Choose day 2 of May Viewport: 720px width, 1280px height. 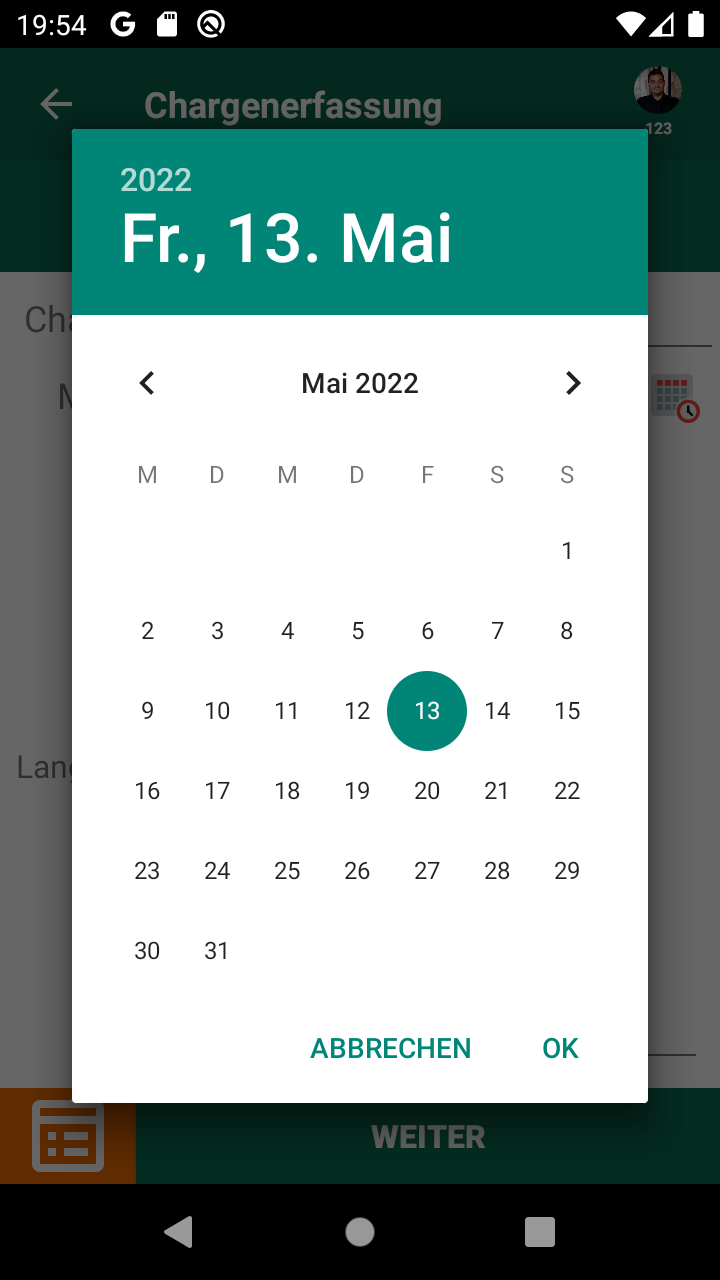(147, 631)
